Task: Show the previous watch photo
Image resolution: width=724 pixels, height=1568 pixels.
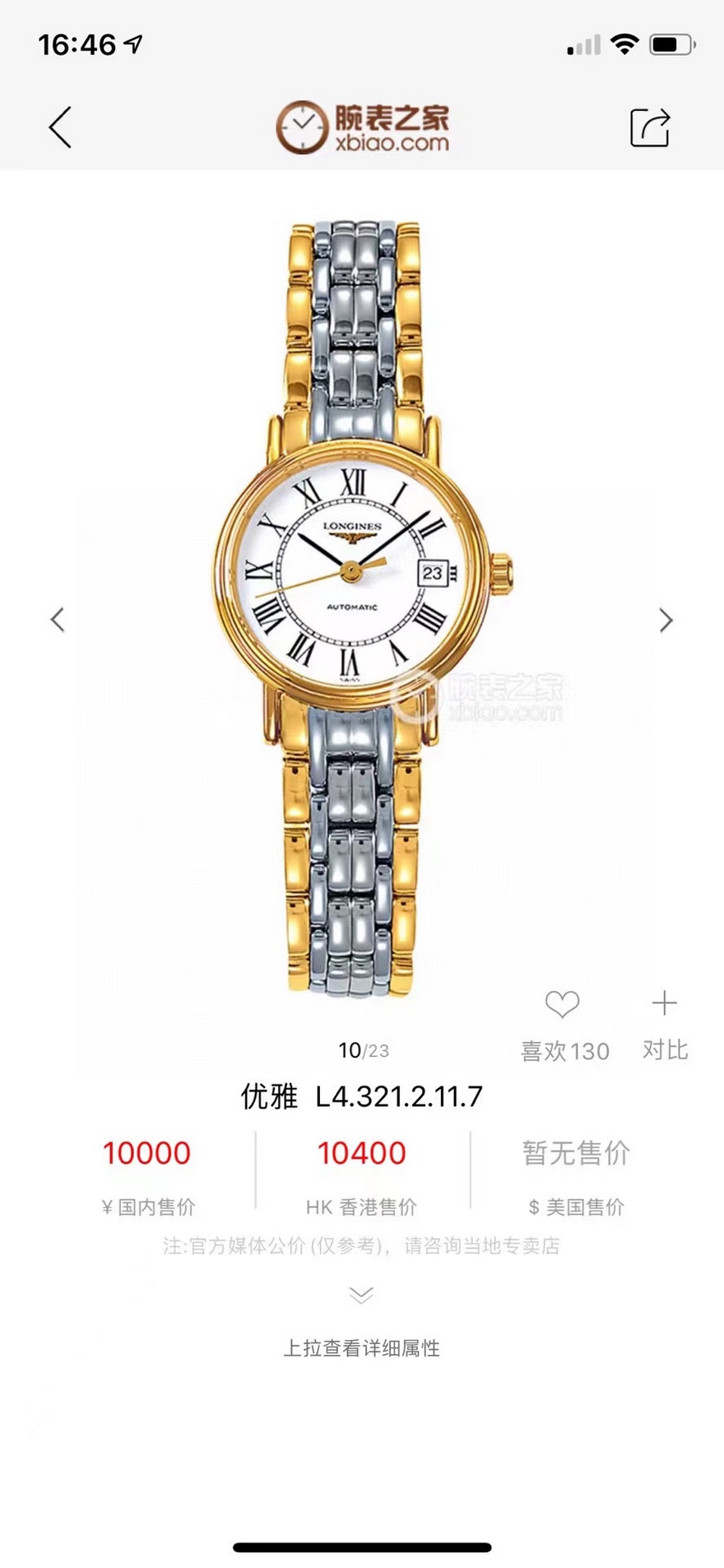Action: click(x=58, y=620)
